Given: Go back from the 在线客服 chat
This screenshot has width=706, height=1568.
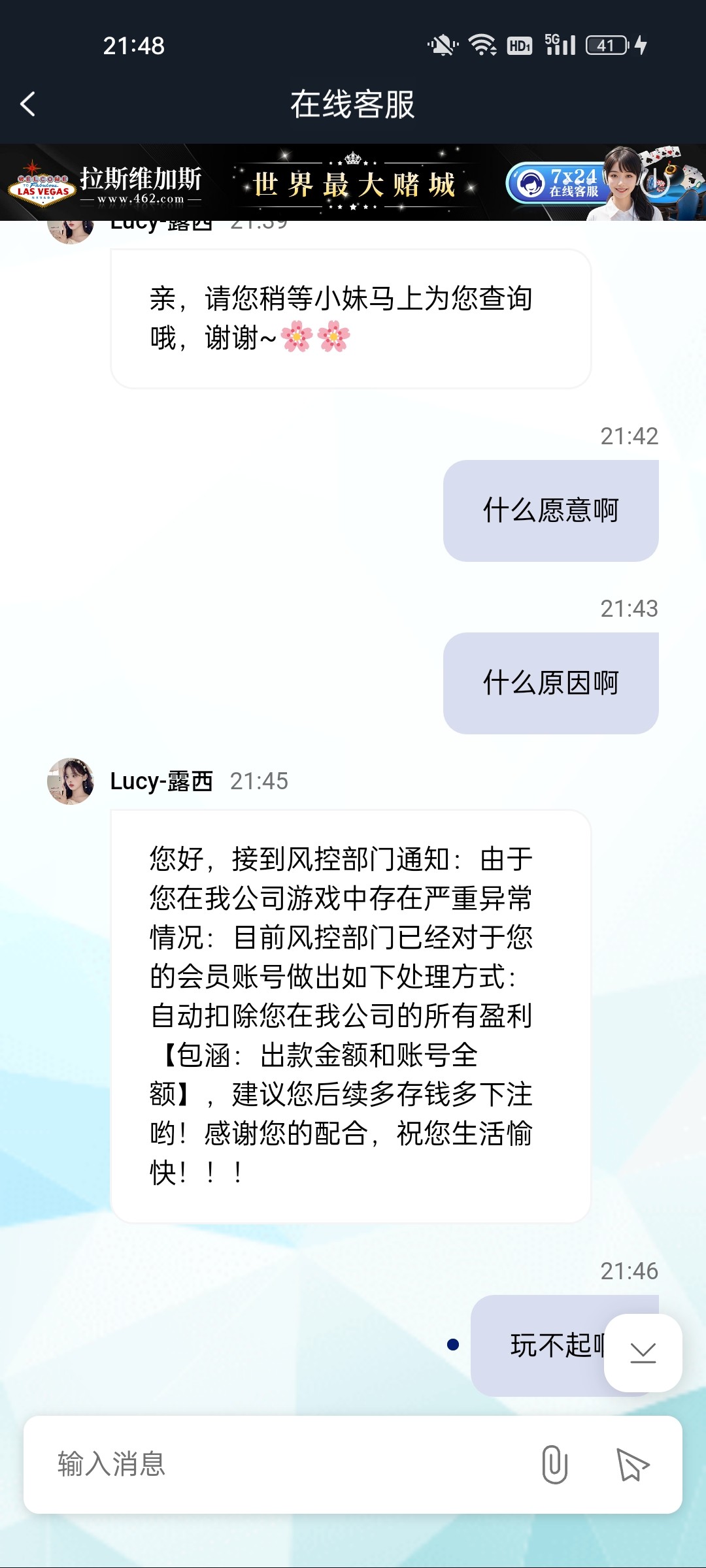Looking at the screenshot, I should [x=28, y=104].
